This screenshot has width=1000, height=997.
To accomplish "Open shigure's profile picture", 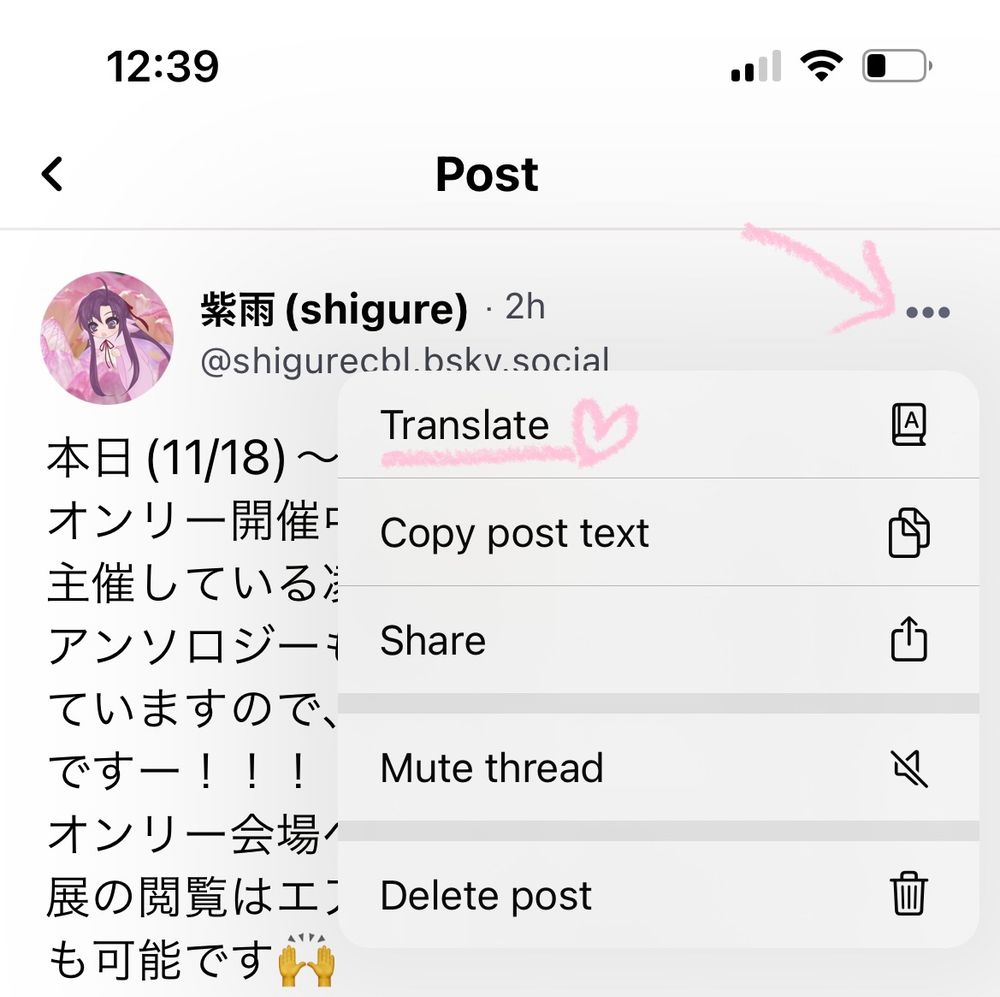I will (x=107, y=336).
